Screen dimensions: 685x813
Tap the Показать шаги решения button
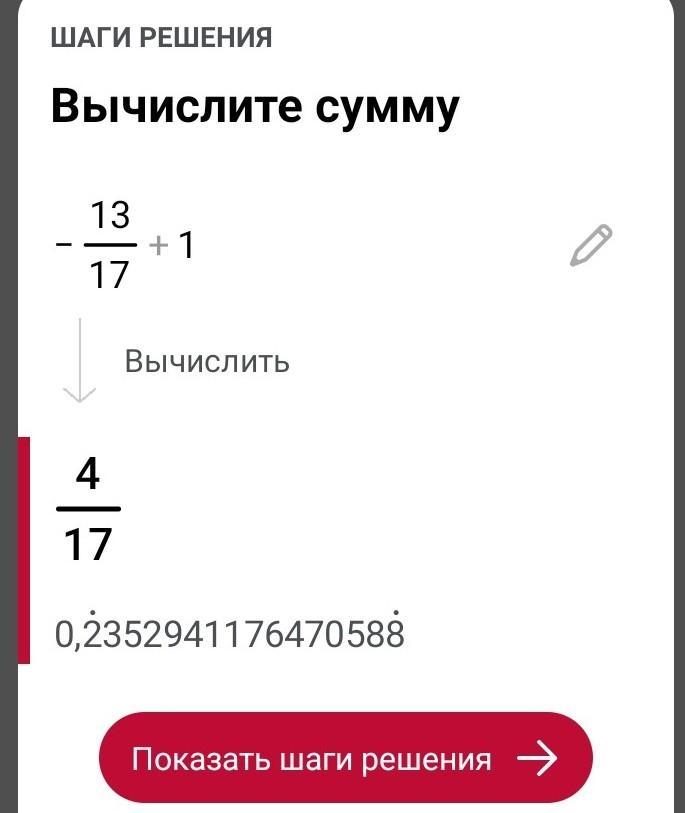pos(345,759)
